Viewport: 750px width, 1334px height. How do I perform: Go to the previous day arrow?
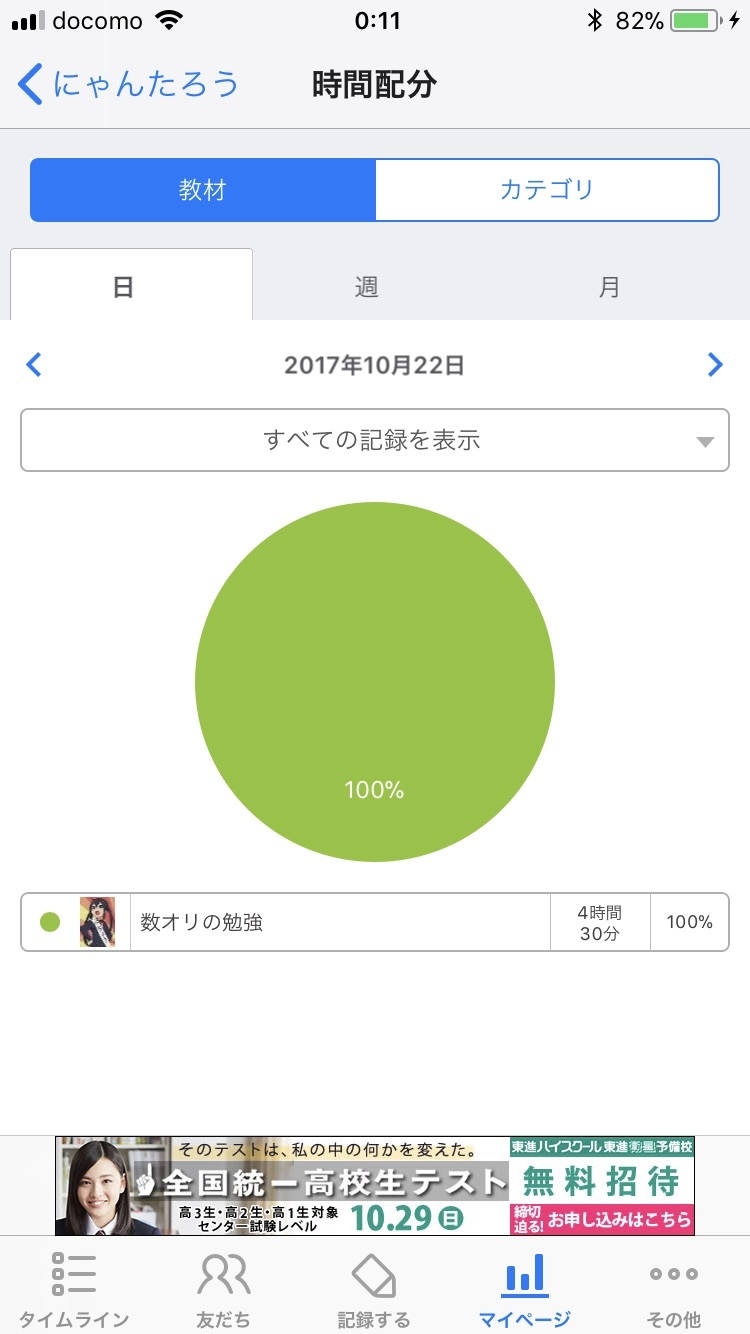pyautogui.click(x=34, y=365)
